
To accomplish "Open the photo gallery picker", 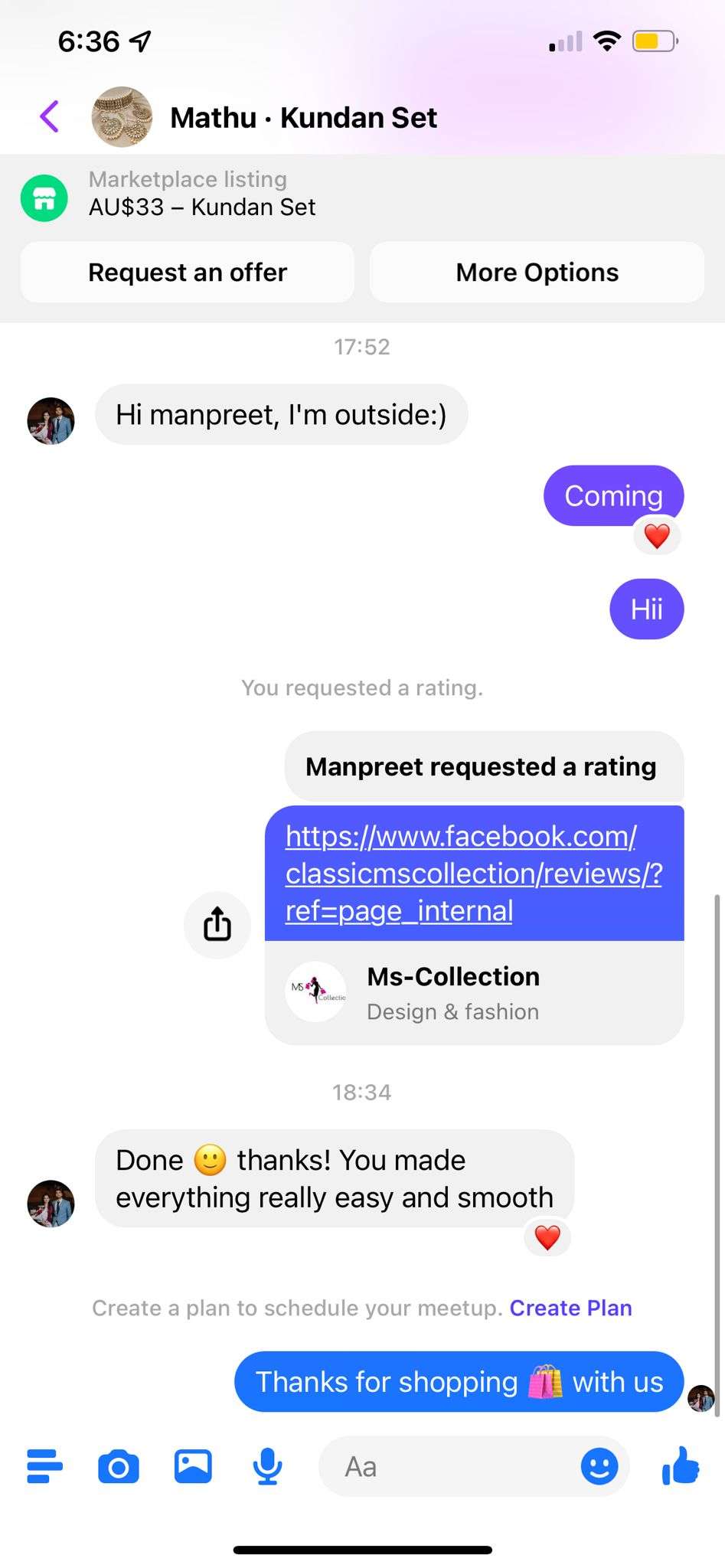I will 193,1466.
